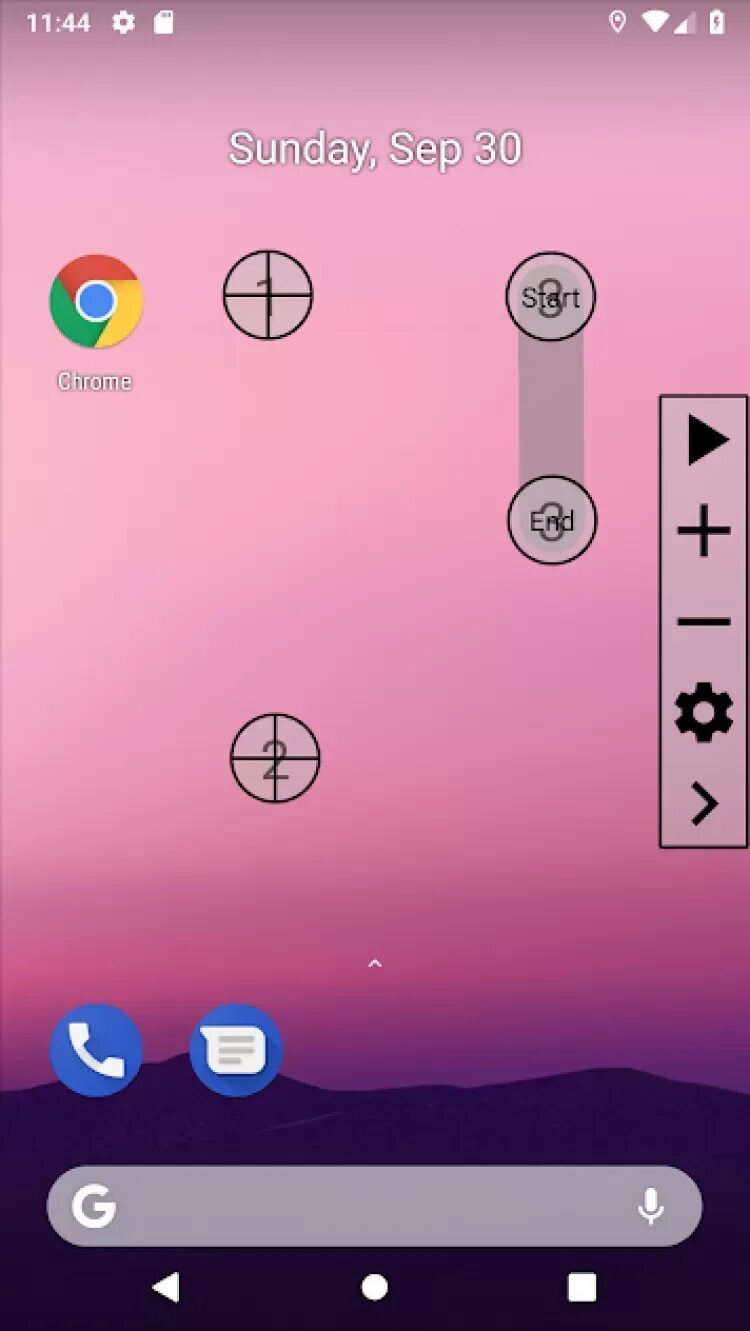Start voice search with the microphone
This screenshot has width=750, height=1331.
click(x=651, y=1206)
